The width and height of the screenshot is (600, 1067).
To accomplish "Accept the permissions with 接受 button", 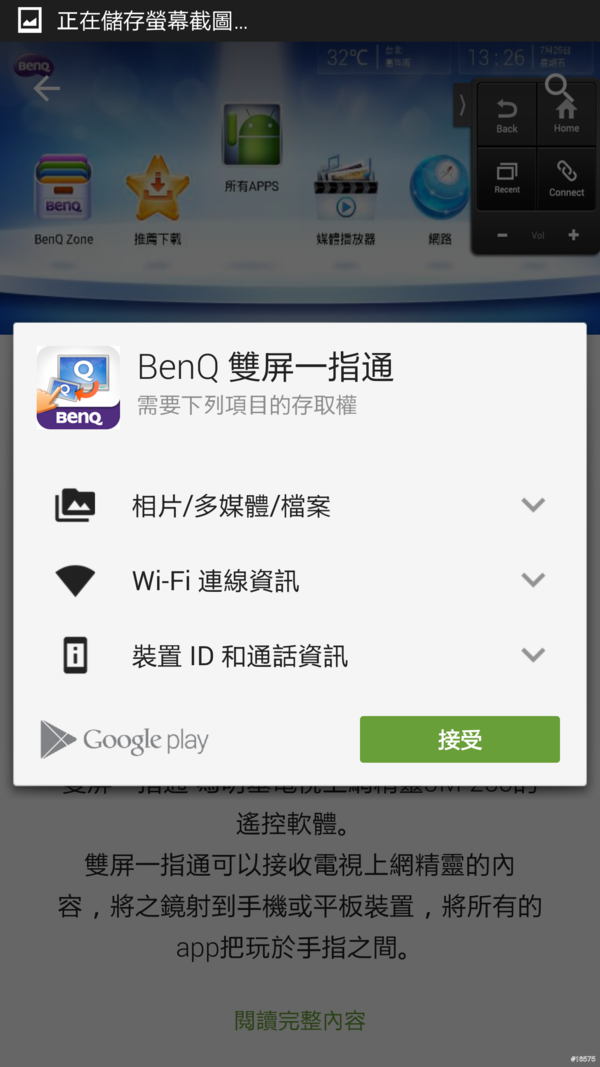I will click(x=459, y=740).
